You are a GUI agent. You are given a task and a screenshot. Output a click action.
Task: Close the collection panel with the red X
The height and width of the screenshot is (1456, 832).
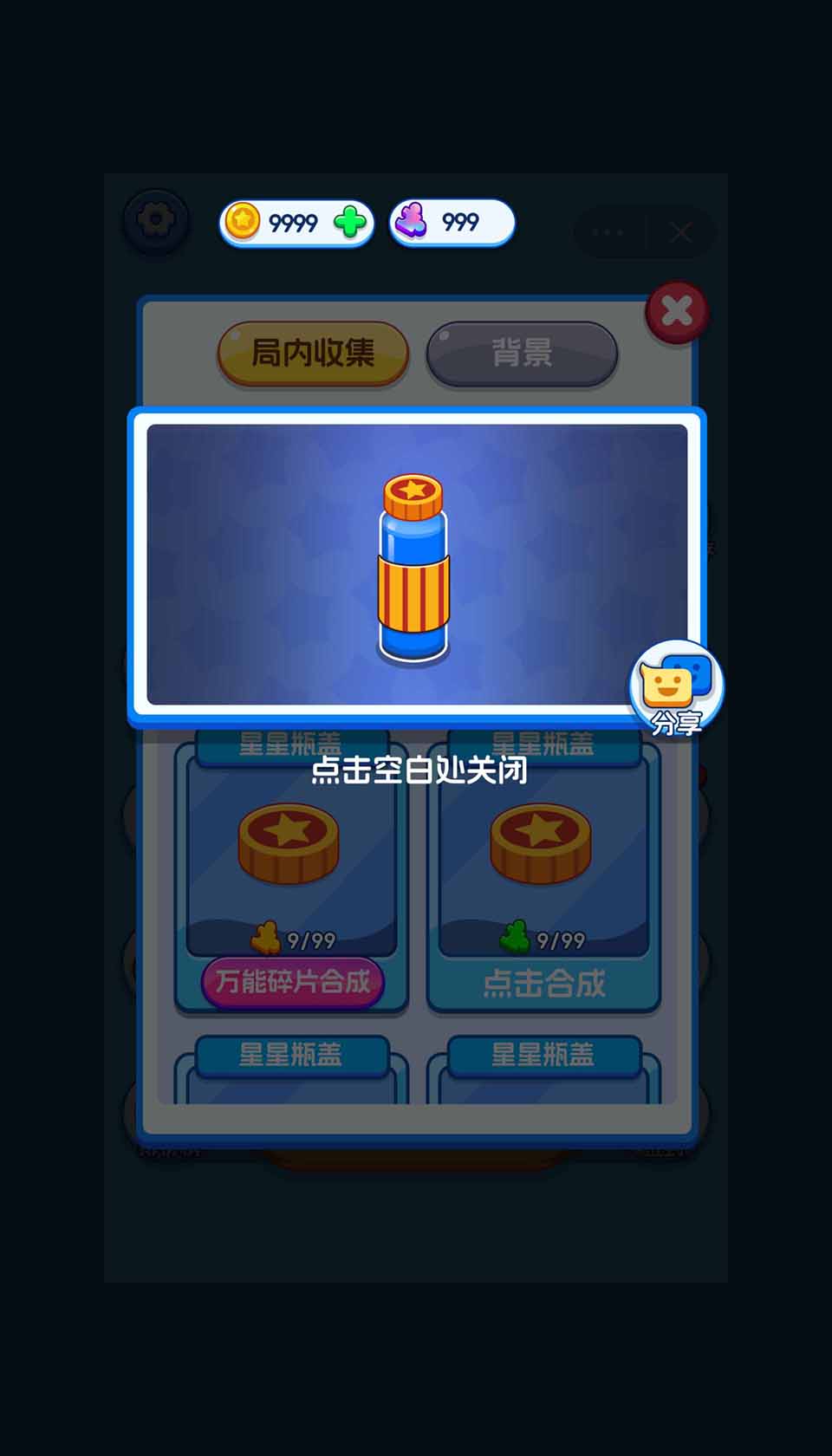(x=677, y=311)
